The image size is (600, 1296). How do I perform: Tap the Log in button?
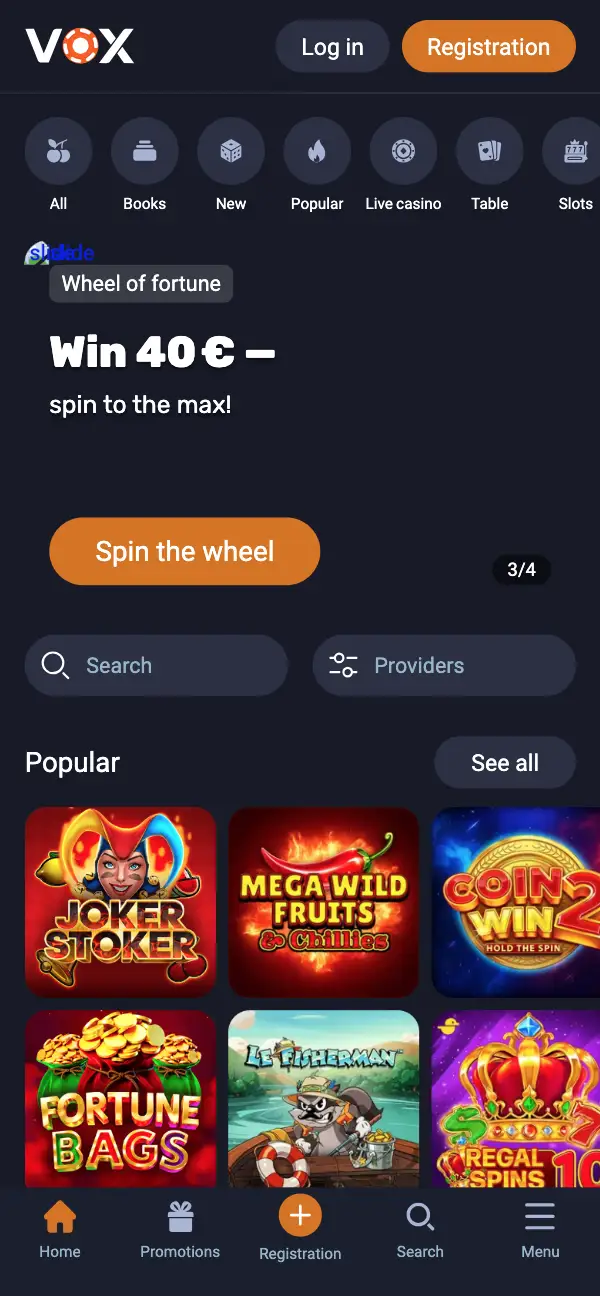332,47
